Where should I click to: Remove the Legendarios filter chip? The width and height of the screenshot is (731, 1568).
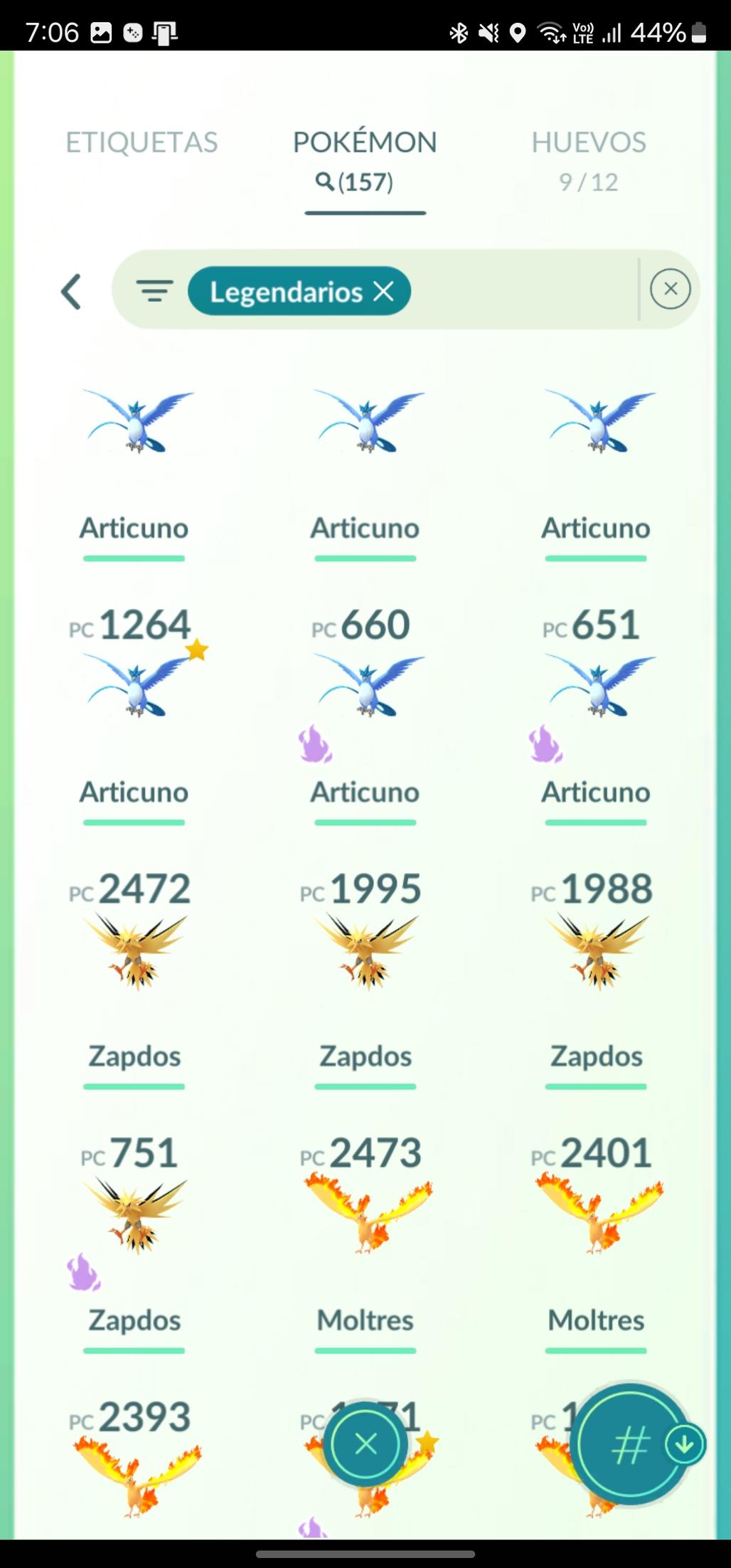click(384, 290)
